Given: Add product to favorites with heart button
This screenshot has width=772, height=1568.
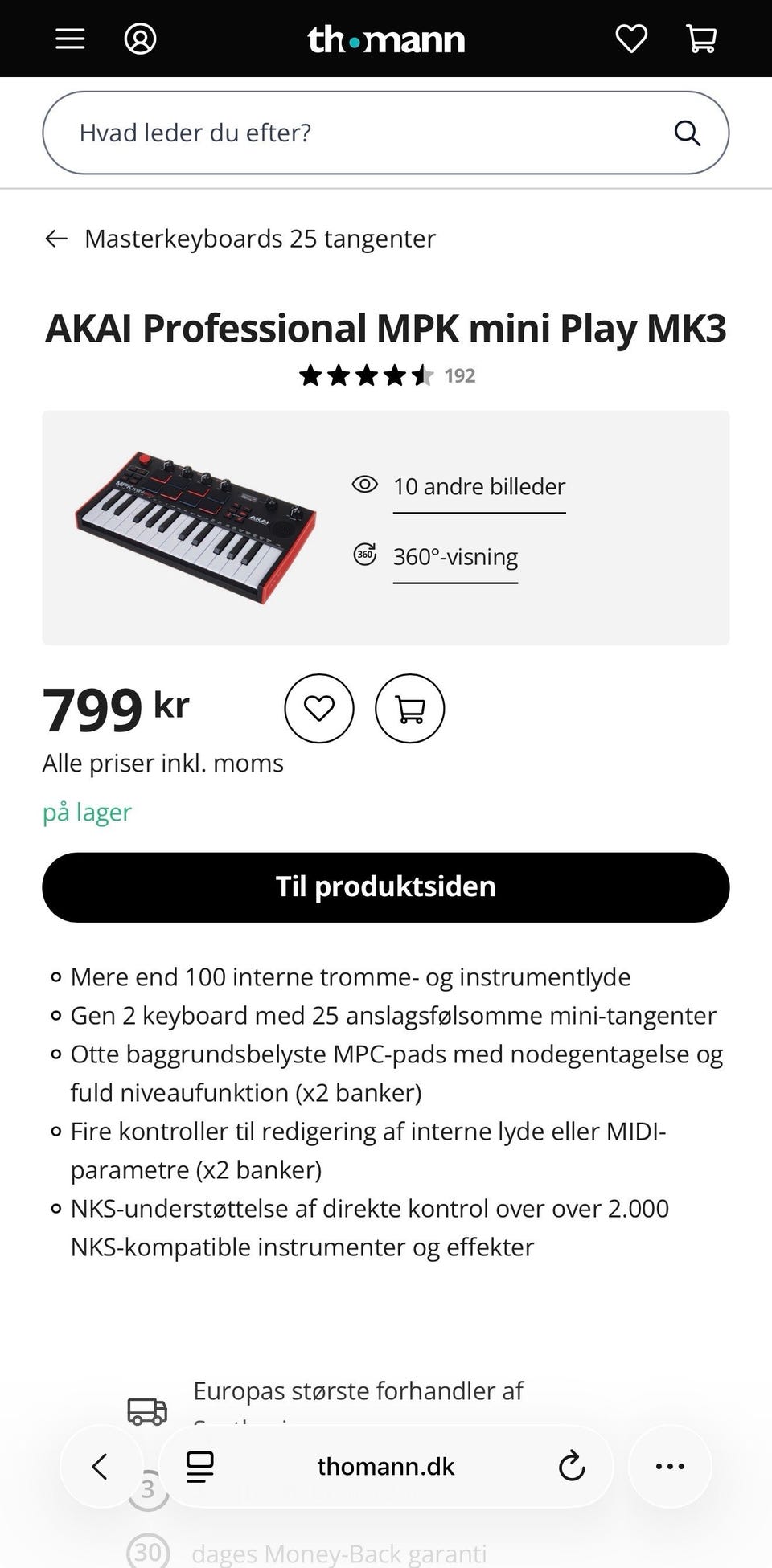Looking at the screenshot, I should tap(318, 709).
